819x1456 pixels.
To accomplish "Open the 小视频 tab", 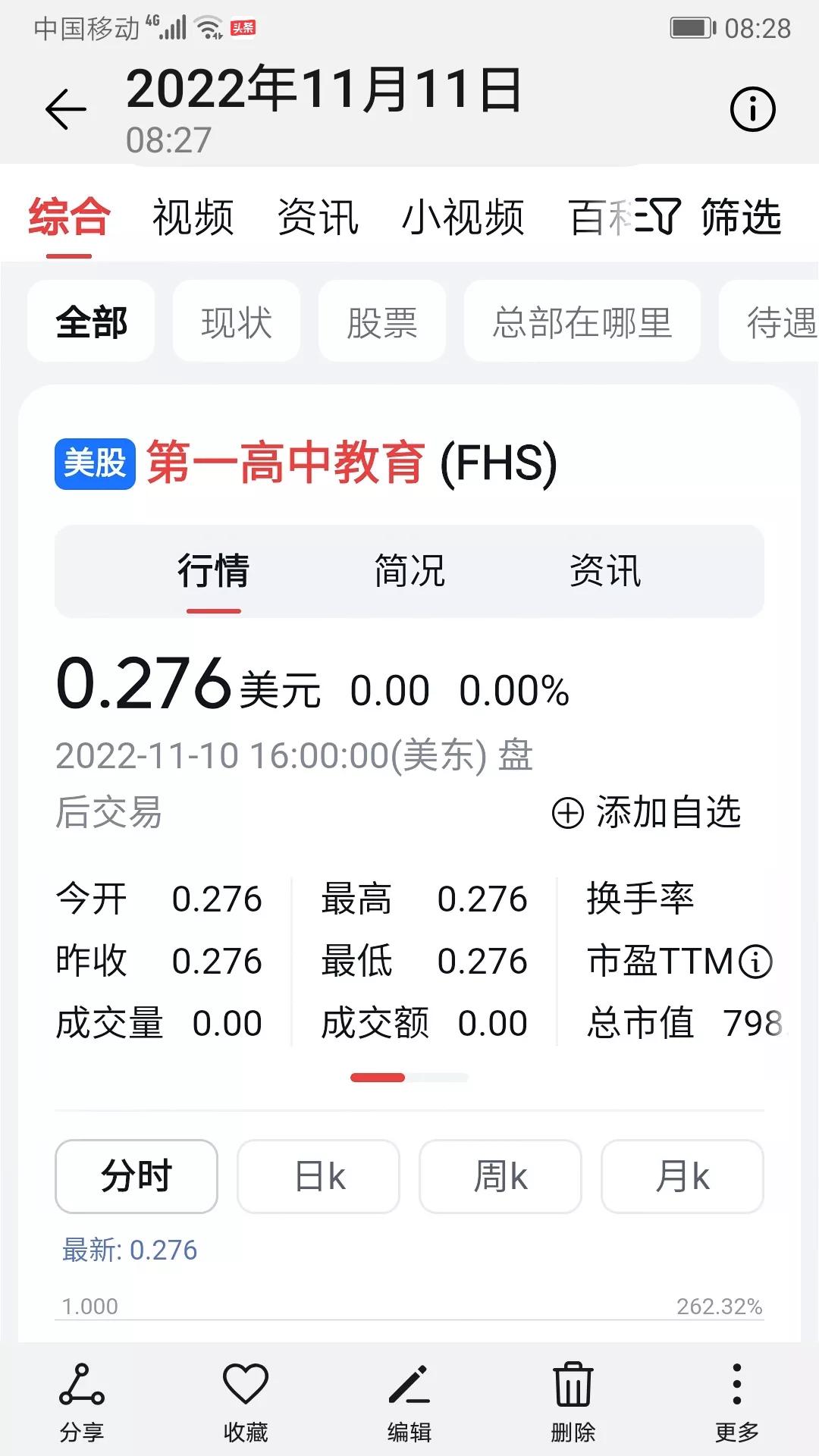I will (x=463, y=218).
